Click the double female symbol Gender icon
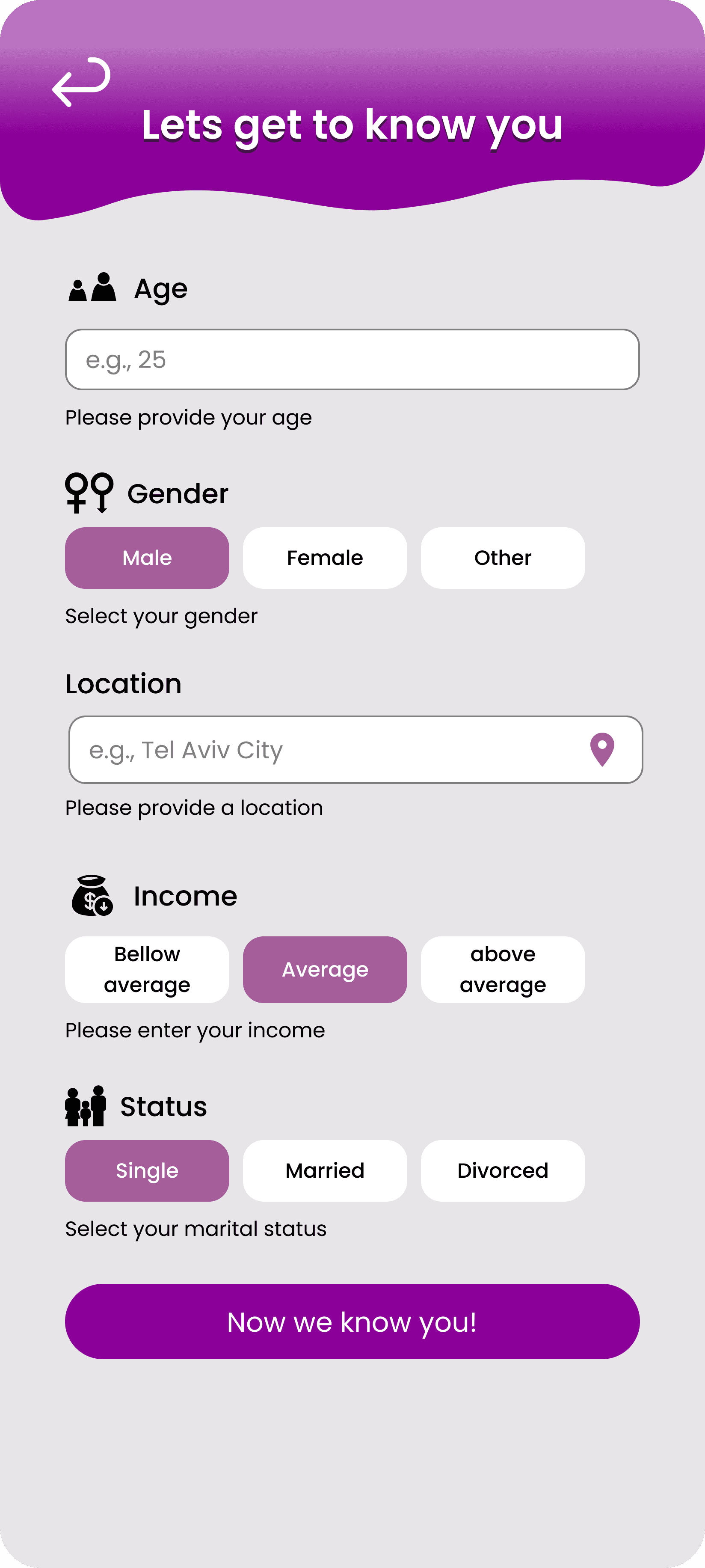The image size is (705, 1568). tap(89, 493)
